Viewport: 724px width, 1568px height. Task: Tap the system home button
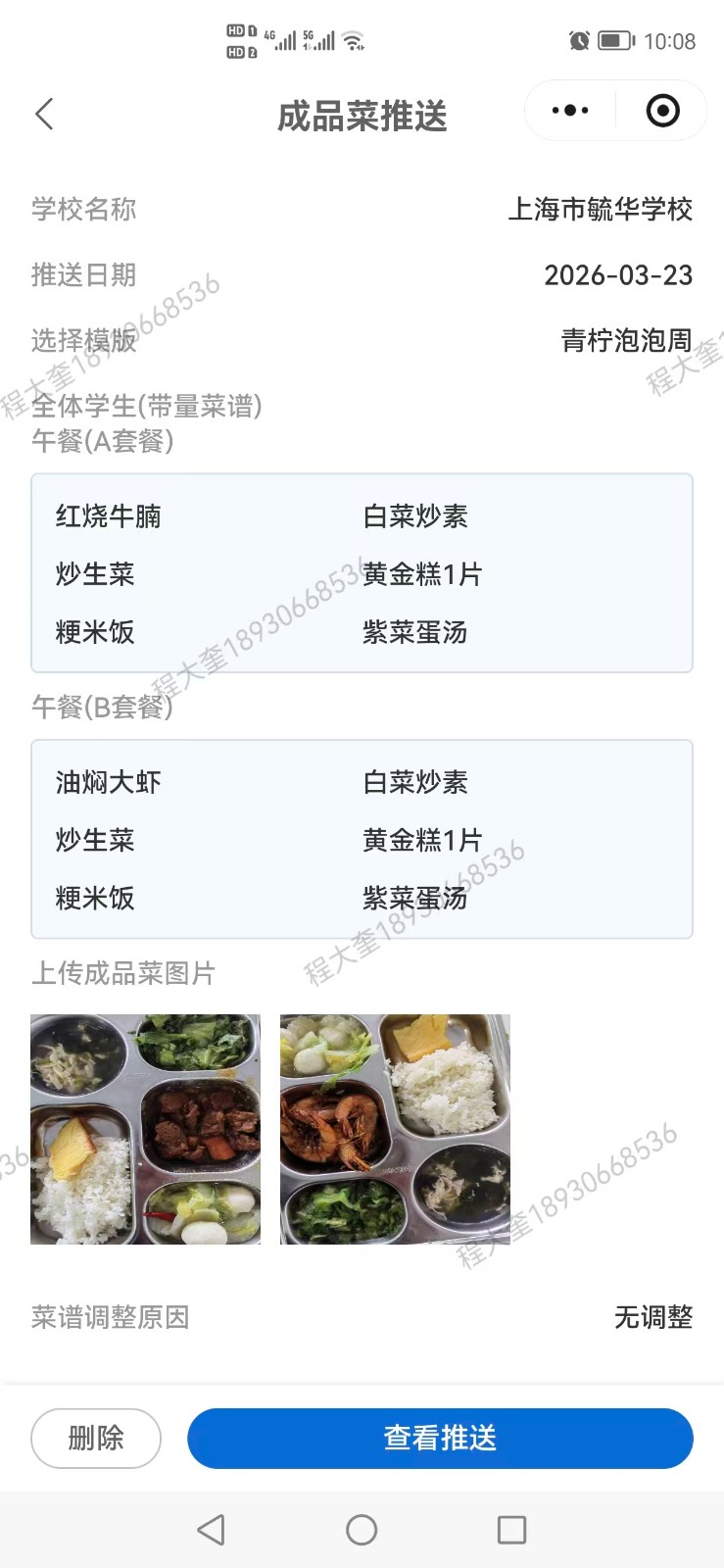[x=362, y=1529]
